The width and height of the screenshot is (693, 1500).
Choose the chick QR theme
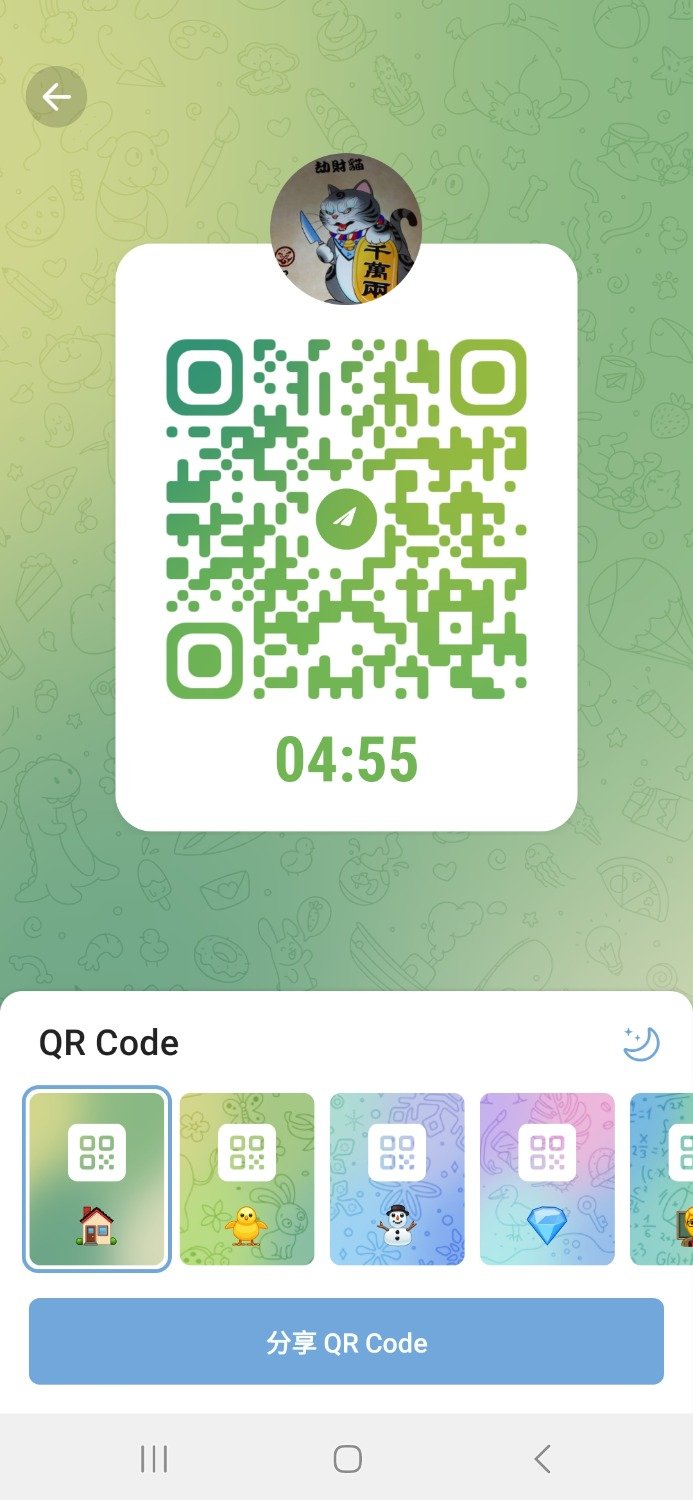247,1179
